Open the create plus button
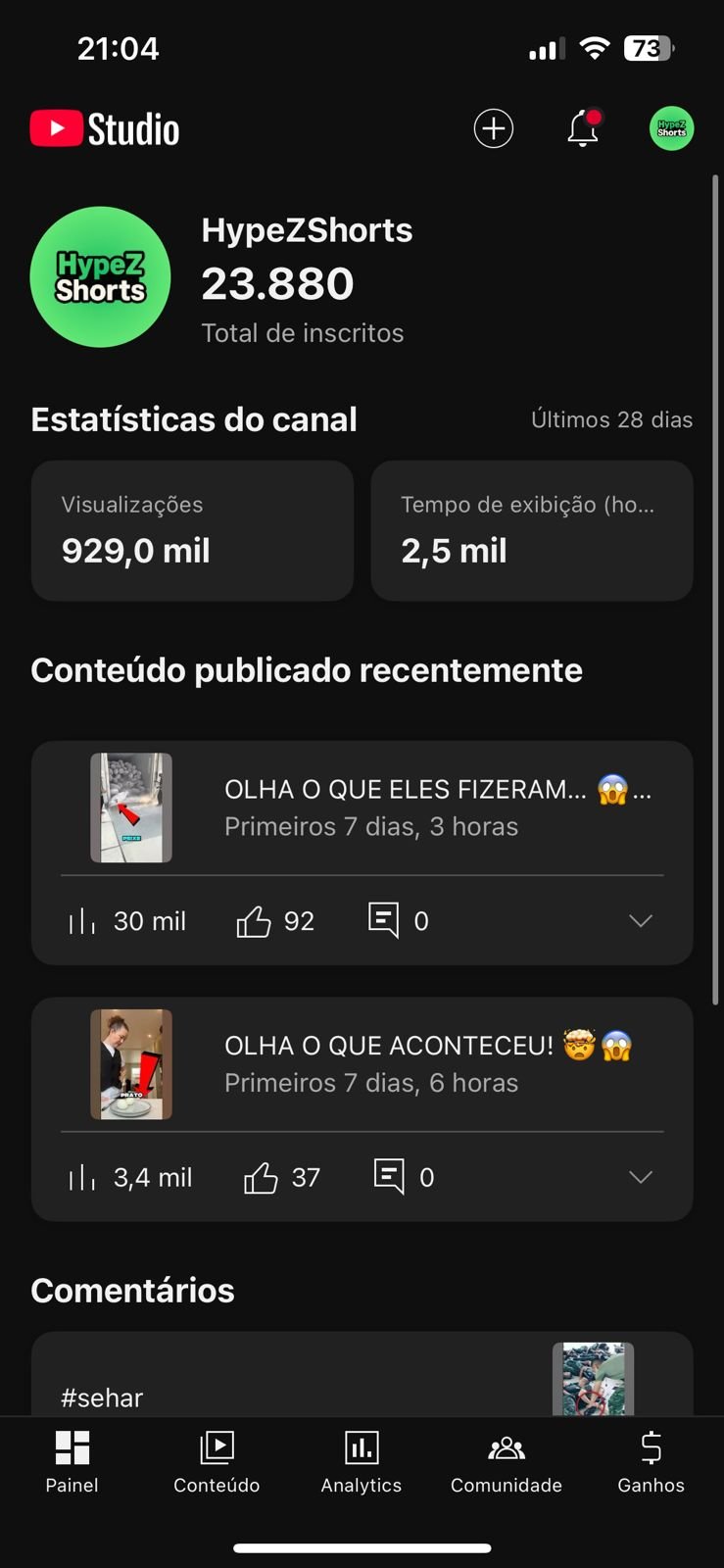The image size is (724, 1568). click(494, 128)
